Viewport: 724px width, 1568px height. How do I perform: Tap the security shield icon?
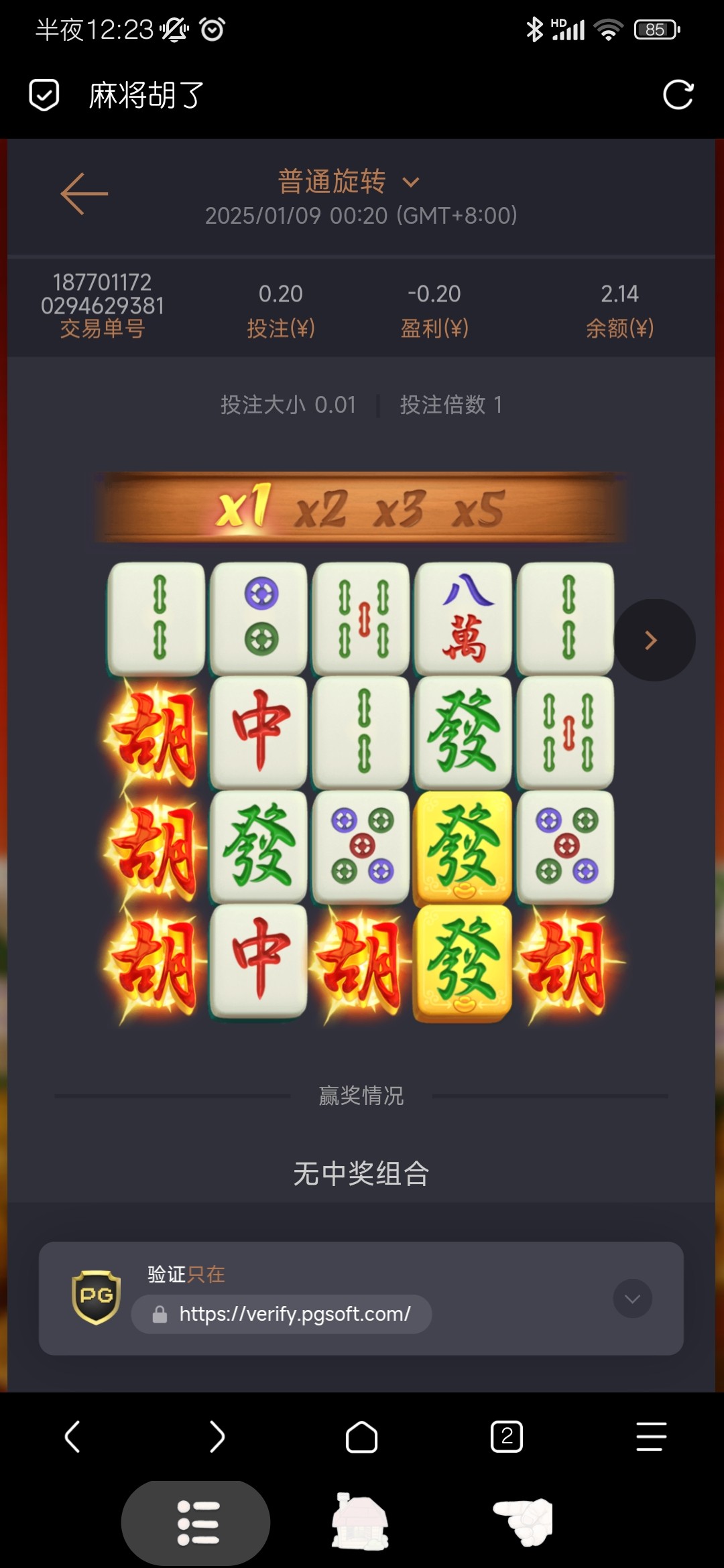[44, 94]
